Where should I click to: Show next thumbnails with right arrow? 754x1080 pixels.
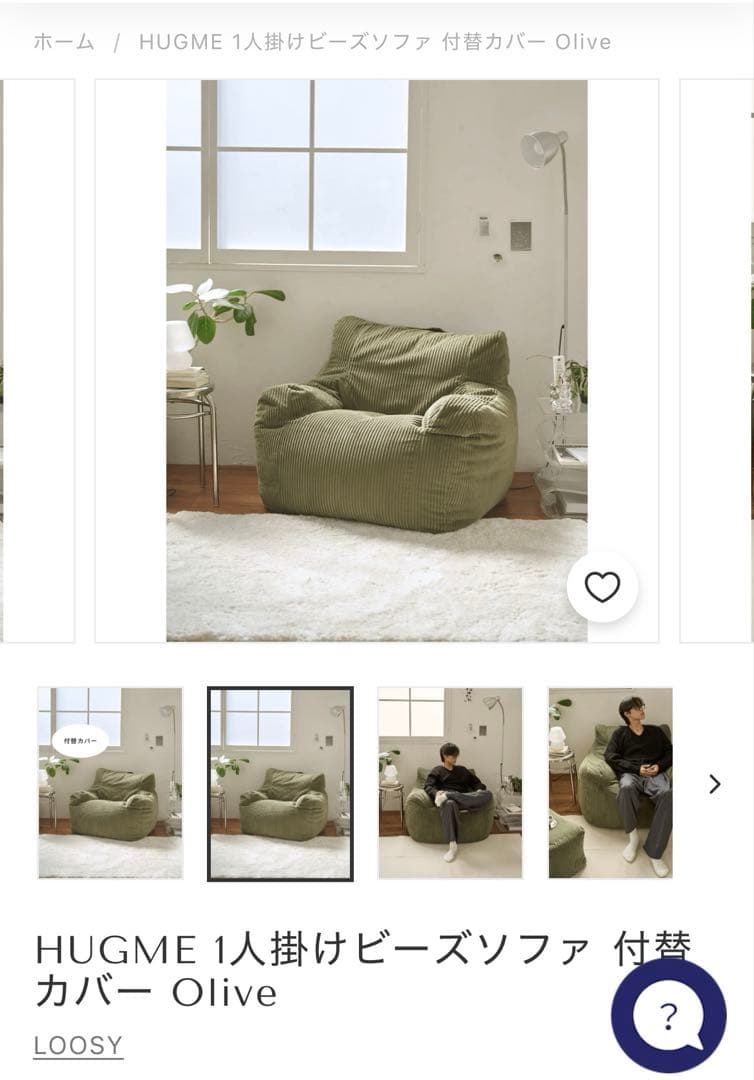[714, 784]
